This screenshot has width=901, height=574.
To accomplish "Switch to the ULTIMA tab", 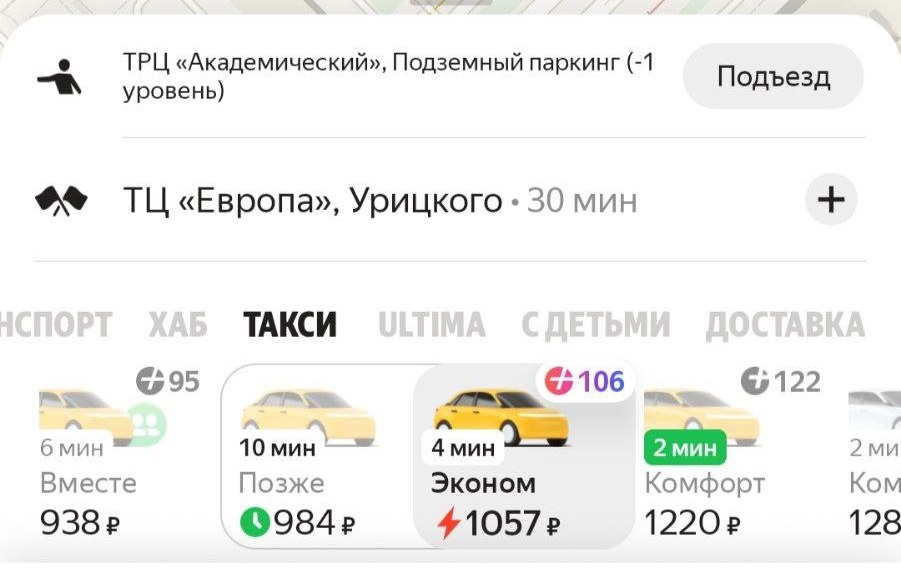I will click(431, 325).
